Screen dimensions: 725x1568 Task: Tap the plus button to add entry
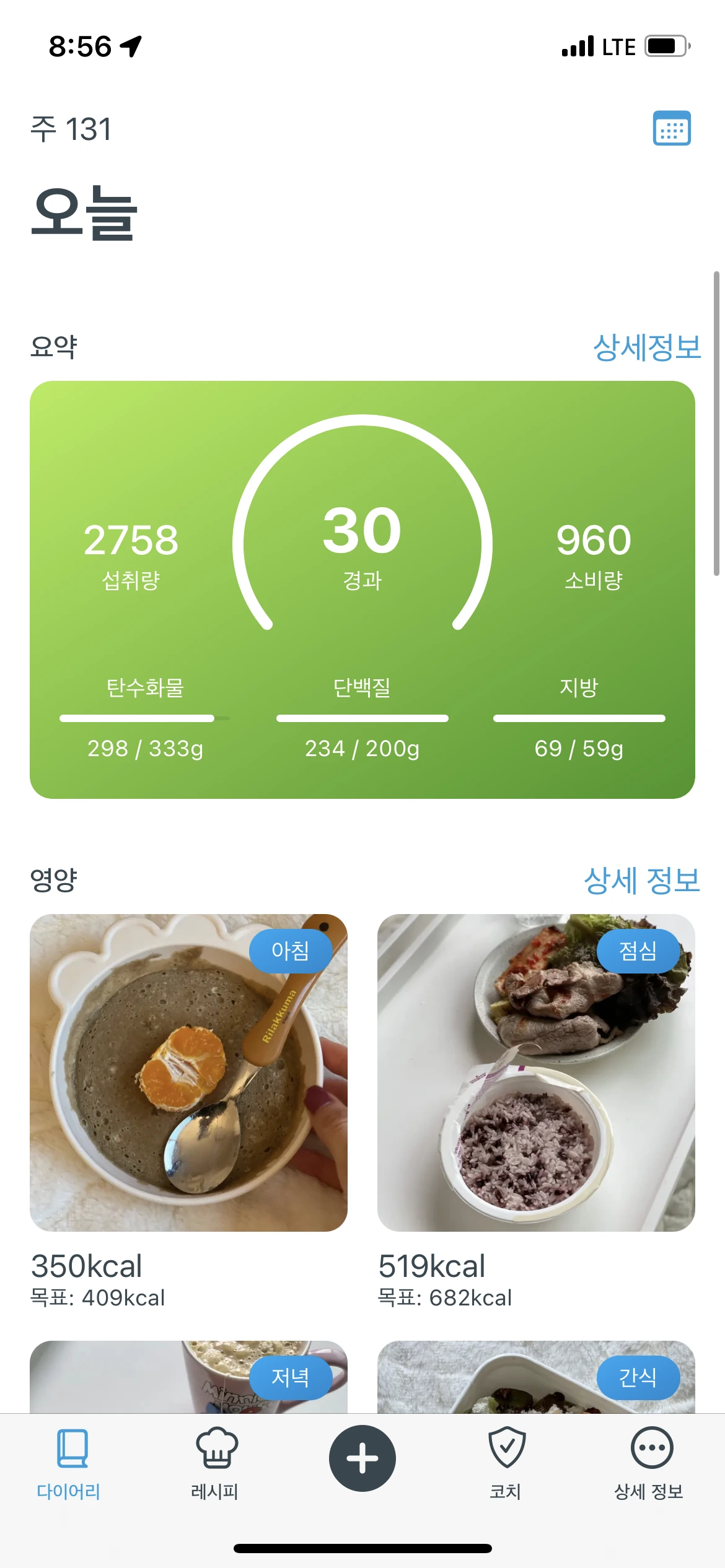pos(362,1458)
